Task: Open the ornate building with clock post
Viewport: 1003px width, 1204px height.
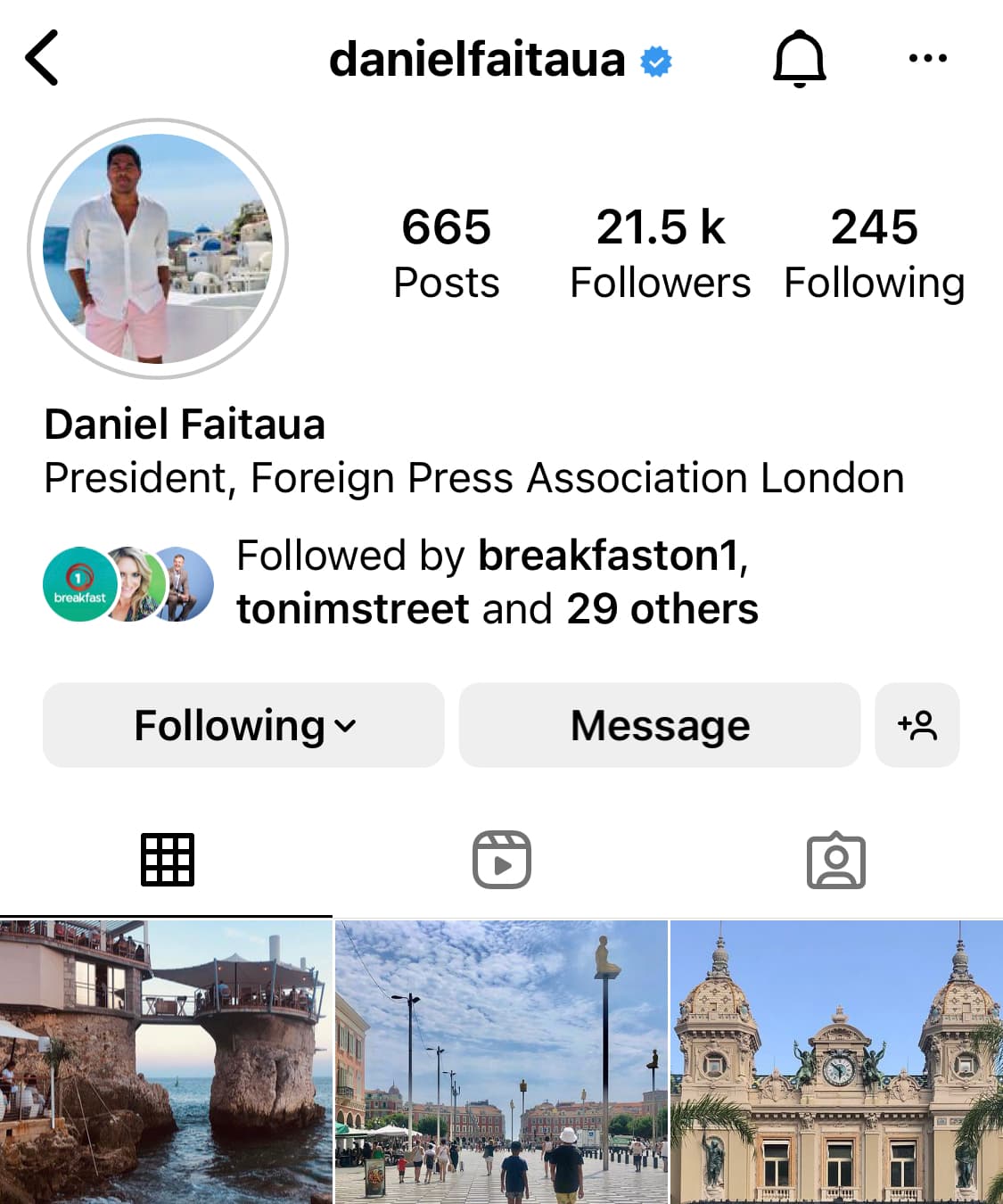Action: coord(836,1061)
